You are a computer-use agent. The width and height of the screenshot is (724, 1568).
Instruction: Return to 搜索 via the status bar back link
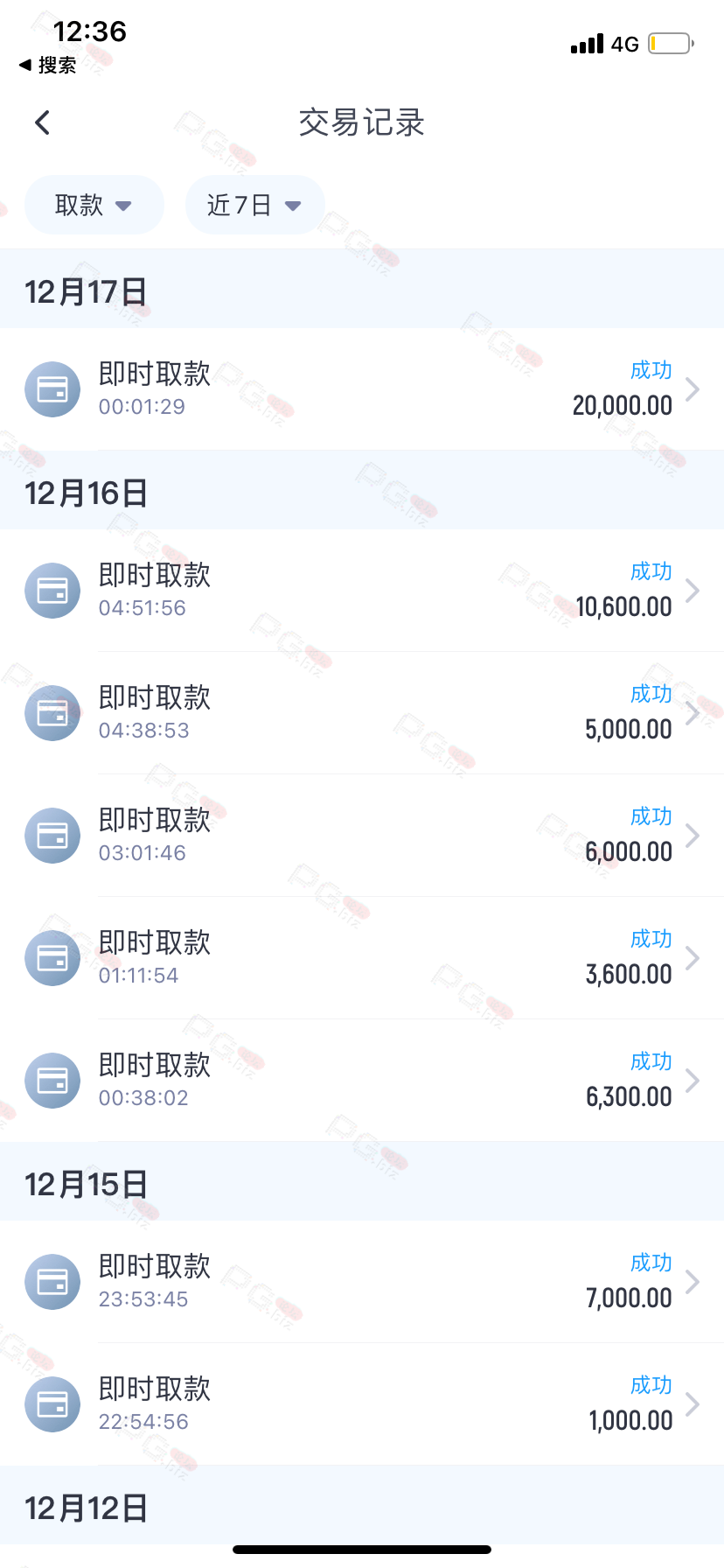[x=47, y=65]
